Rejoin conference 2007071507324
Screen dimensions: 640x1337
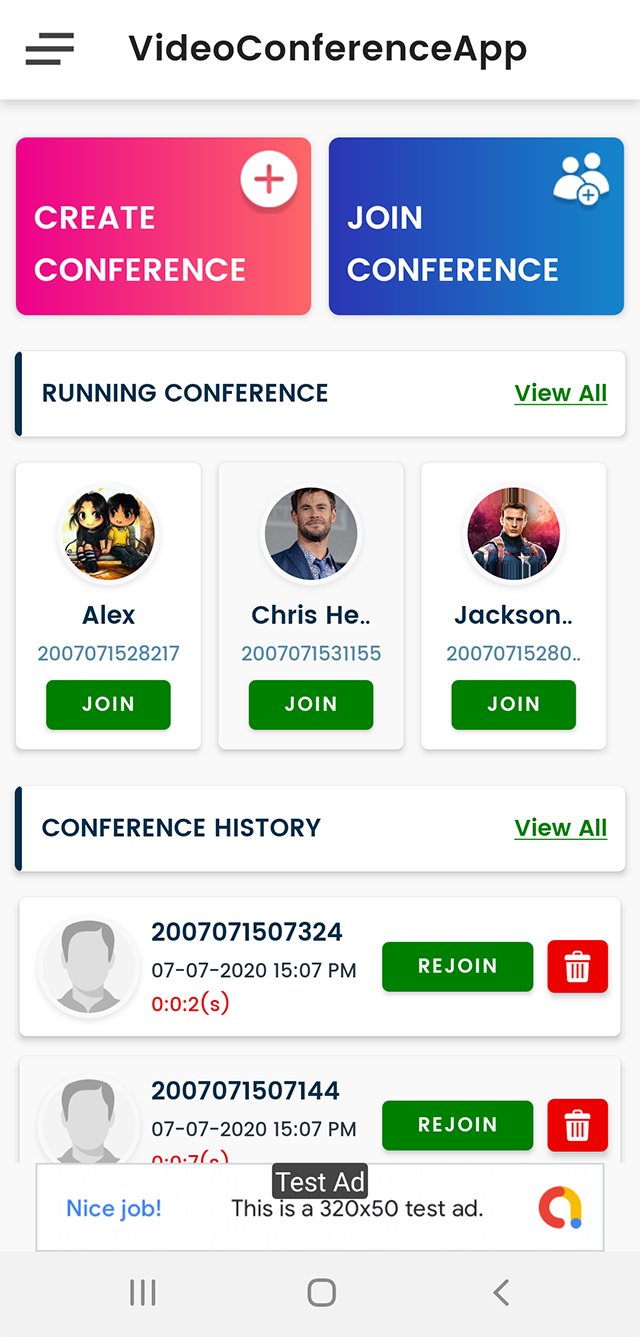tap(457, 966)
